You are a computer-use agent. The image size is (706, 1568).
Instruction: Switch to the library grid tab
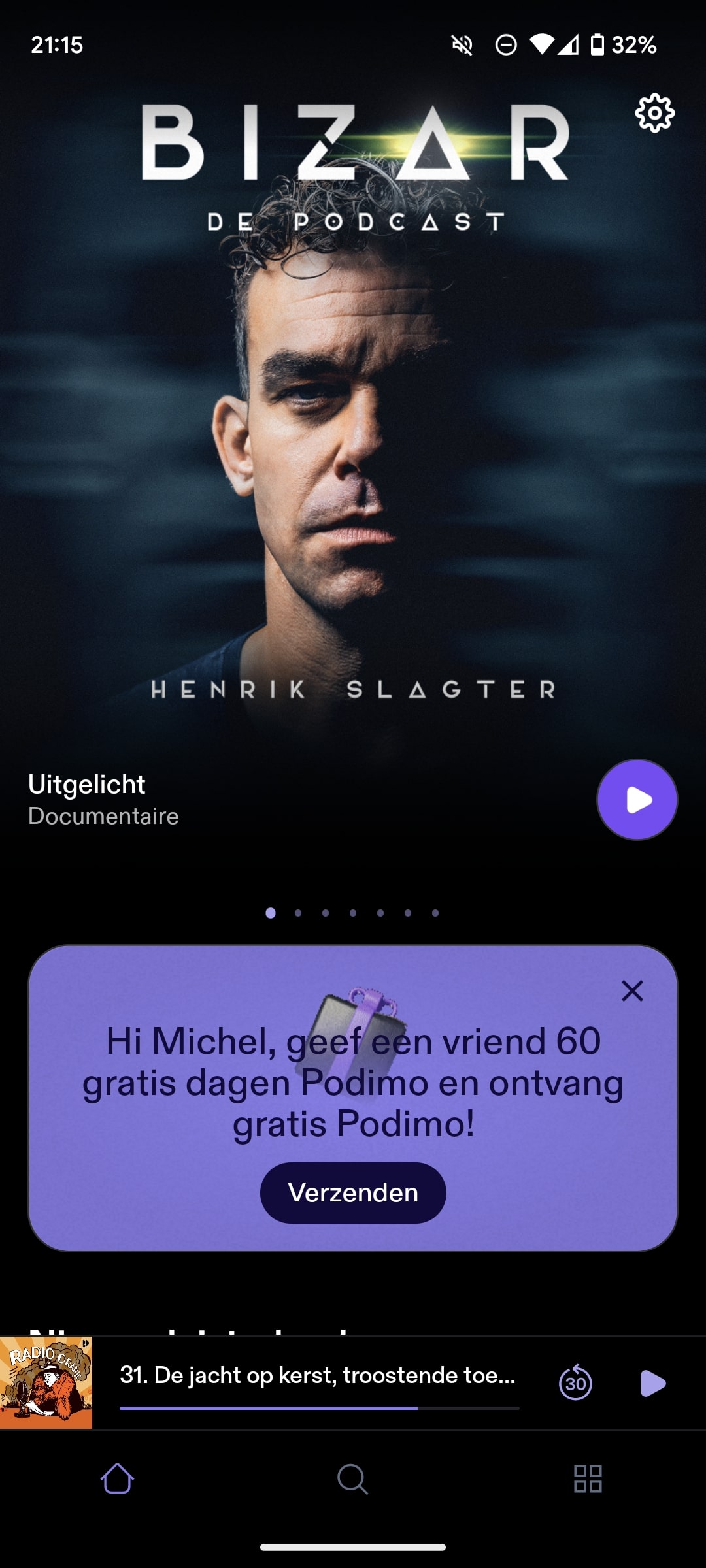pos(588,1478)
